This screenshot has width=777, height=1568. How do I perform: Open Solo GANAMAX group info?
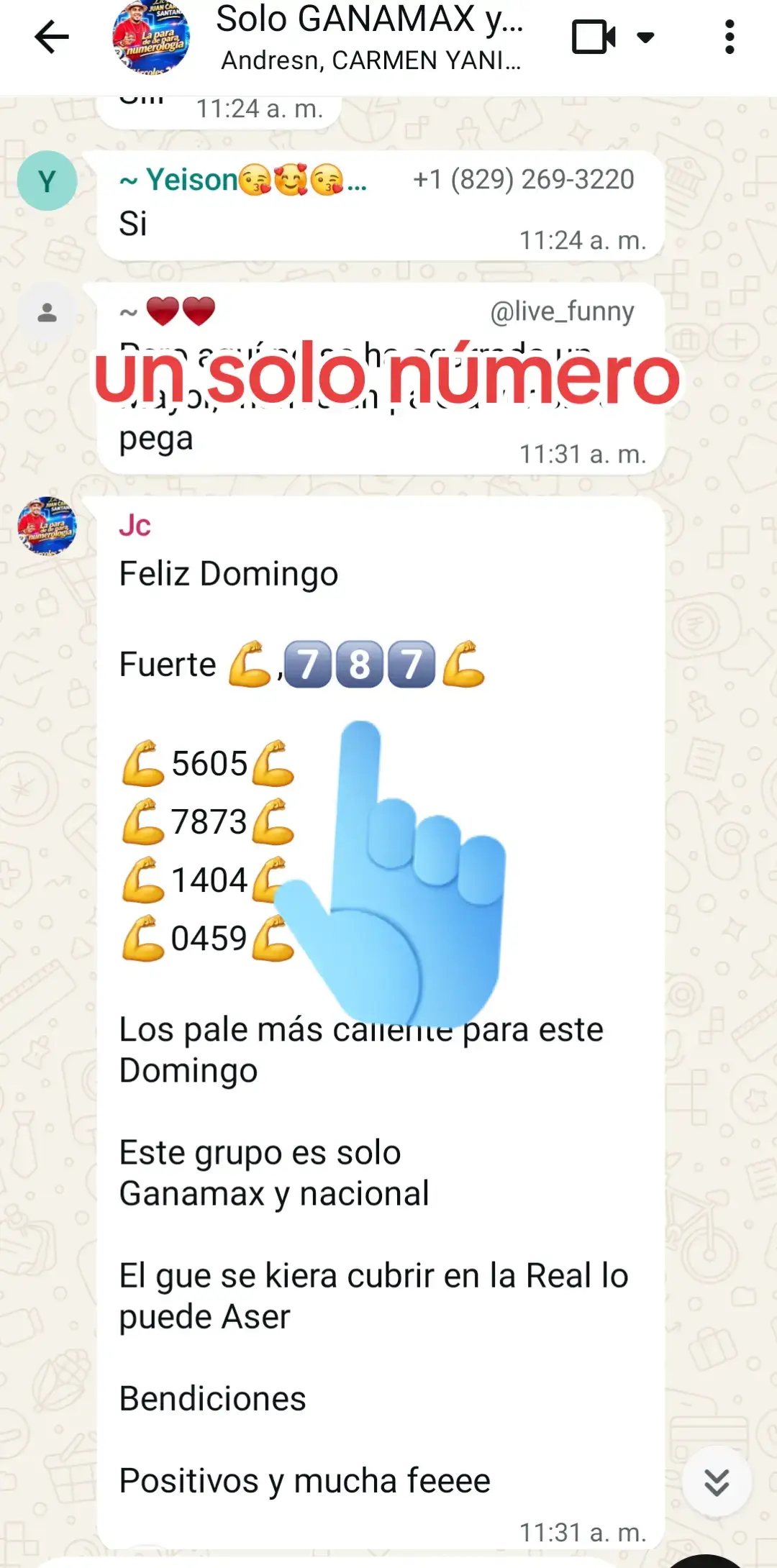pos(370,37)
